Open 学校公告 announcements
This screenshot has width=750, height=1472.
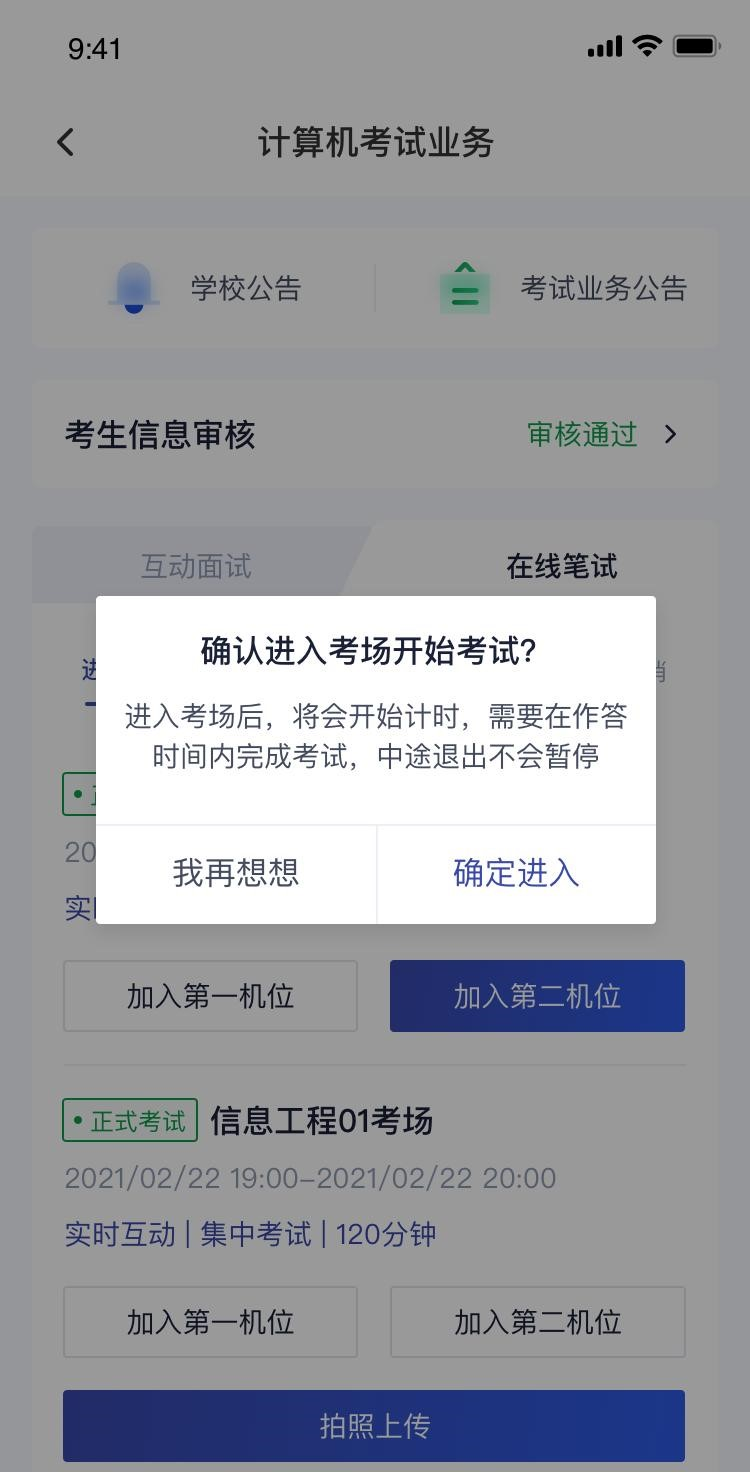pyautogui.click(x=206, y=289)
